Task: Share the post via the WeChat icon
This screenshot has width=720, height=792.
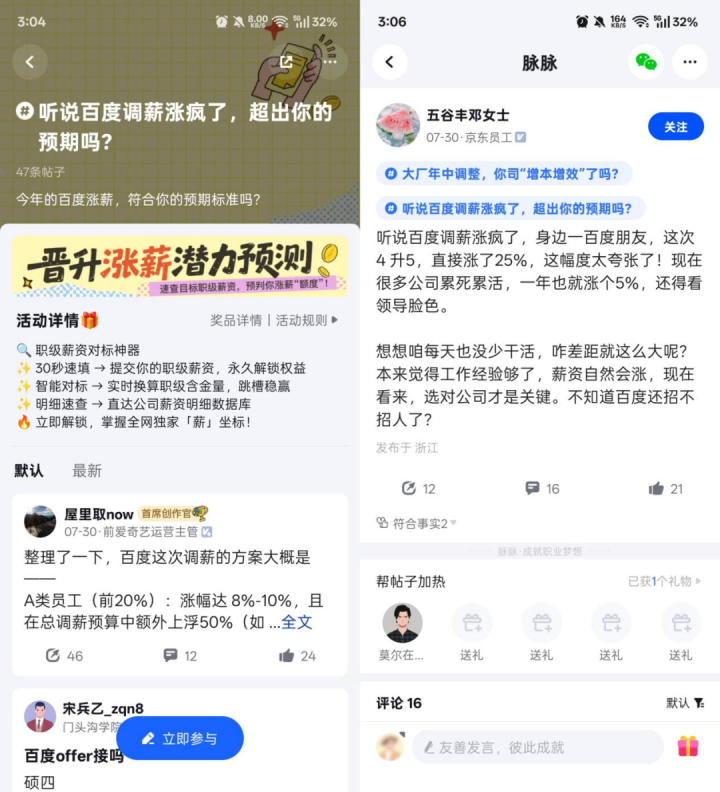Action: point(646,62)
